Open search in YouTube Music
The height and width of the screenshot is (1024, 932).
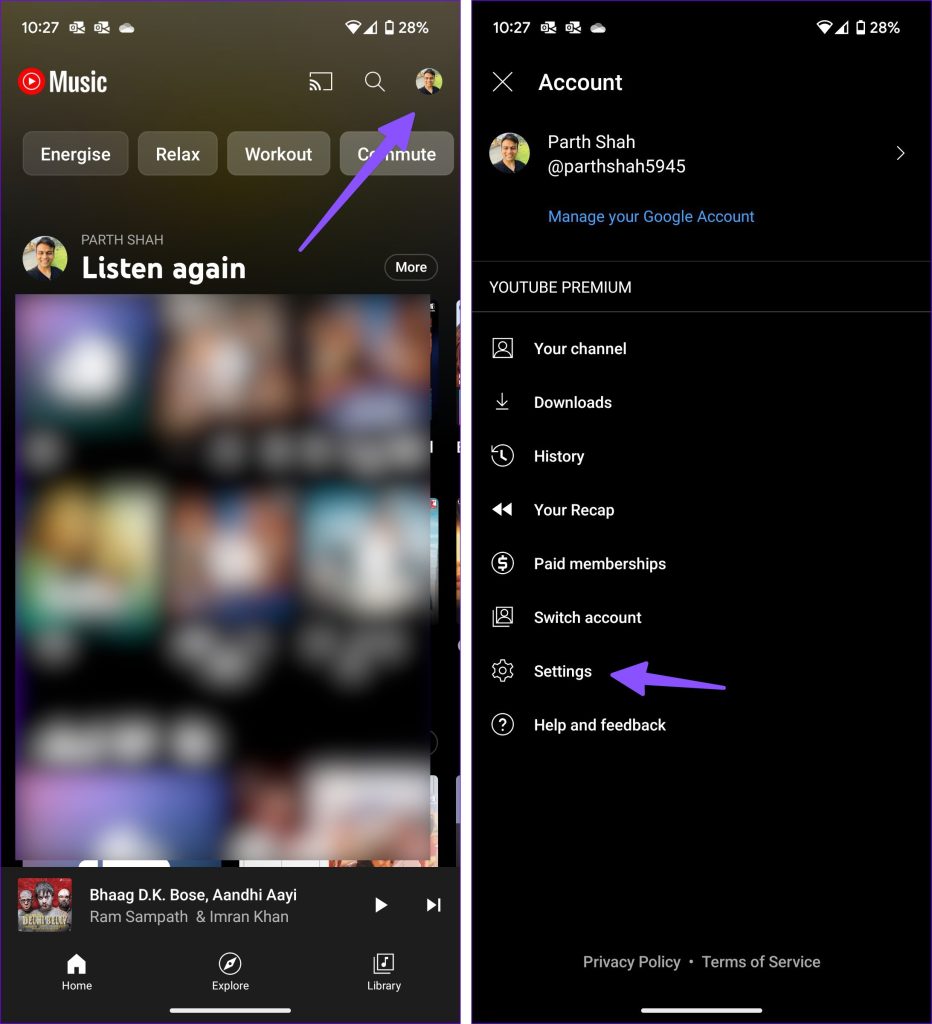[x=375, y=82]
